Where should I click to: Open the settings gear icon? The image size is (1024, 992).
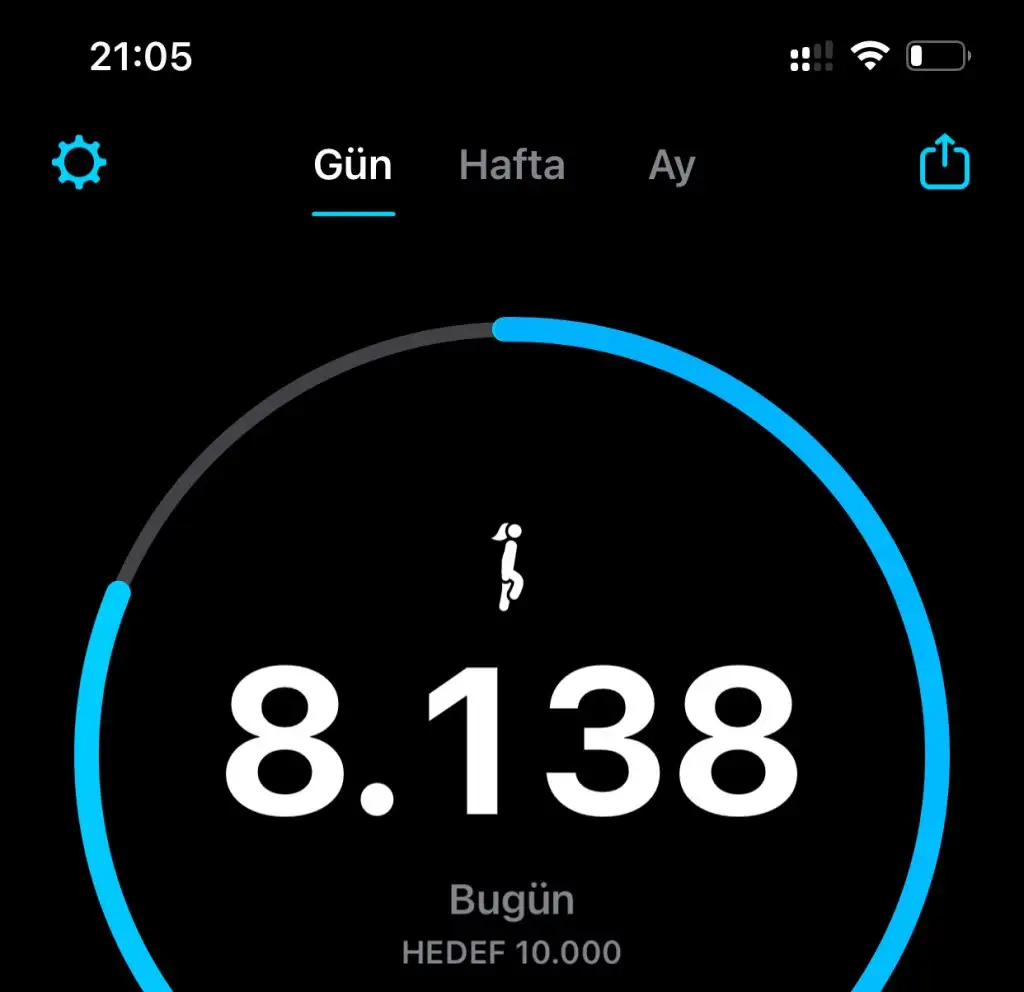click(79, 164)
